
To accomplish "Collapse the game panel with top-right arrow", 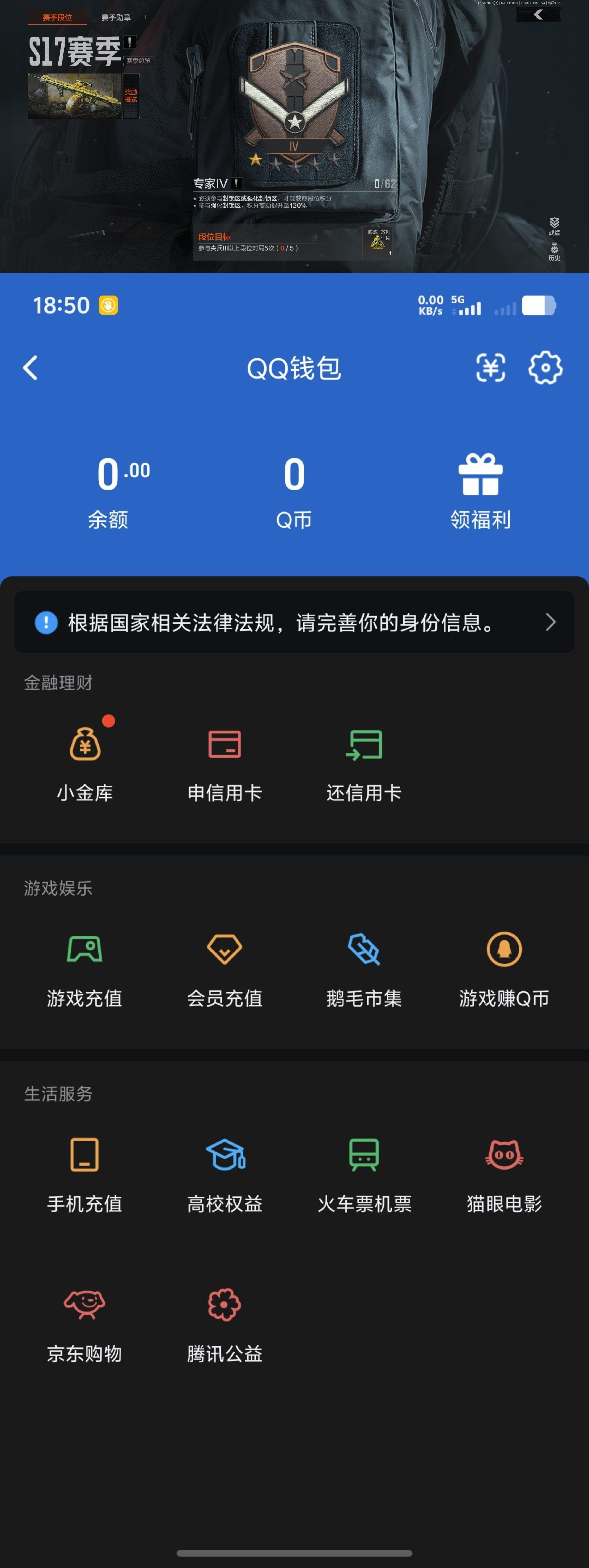I will click(x=539, y=15).
